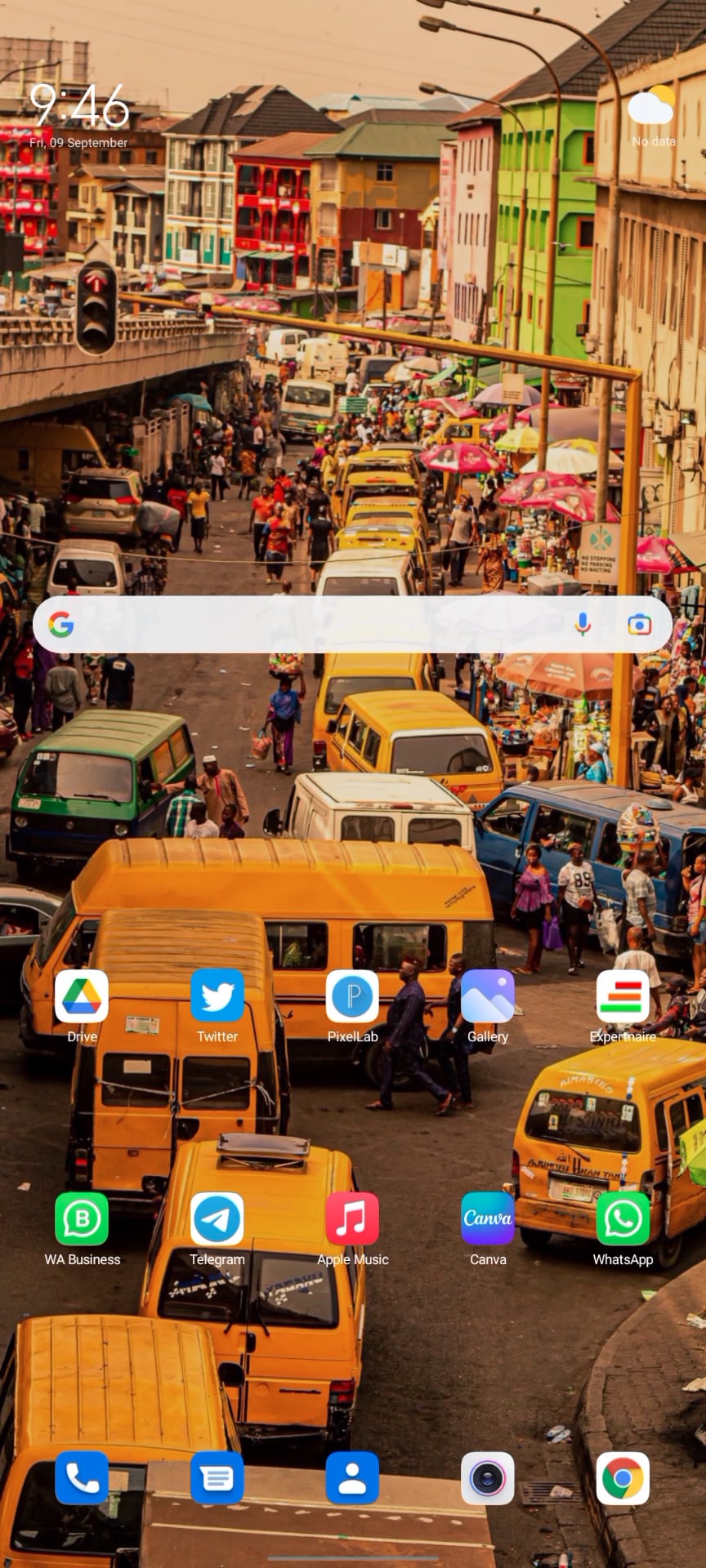The width and height of the screenshot is (706, 1568).
Task: Open the Gallery app
Action: [x=488, y=996]
